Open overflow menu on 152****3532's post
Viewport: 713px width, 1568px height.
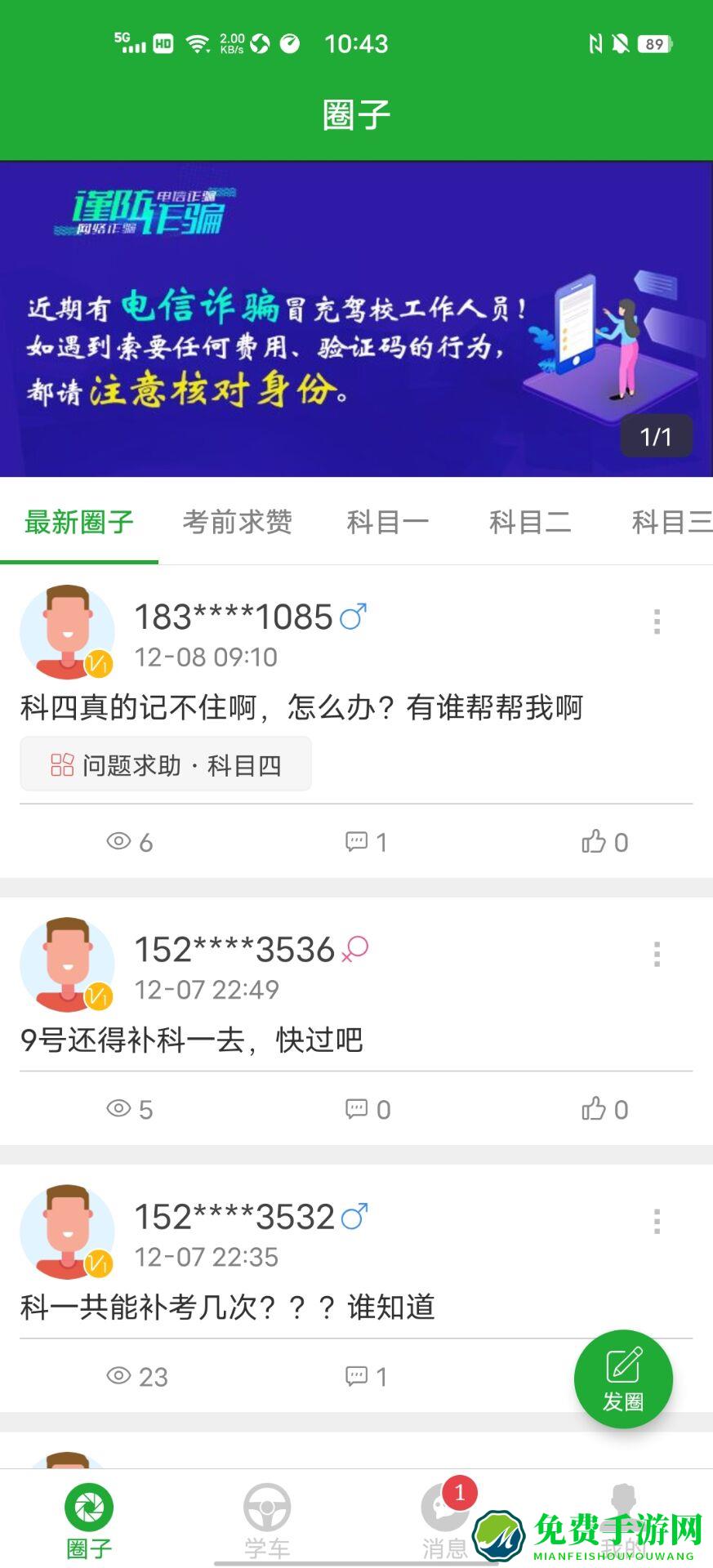(x=658, y=1221)
